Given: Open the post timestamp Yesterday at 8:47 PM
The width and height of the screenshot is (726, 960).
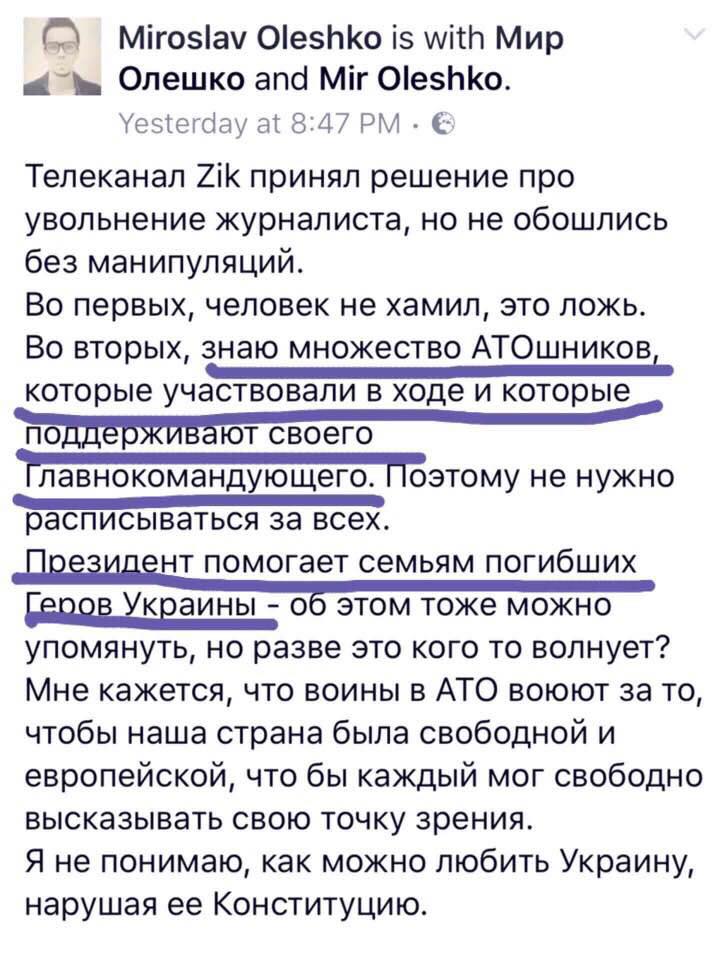Looking at the screenshot, I should point(256,125).
